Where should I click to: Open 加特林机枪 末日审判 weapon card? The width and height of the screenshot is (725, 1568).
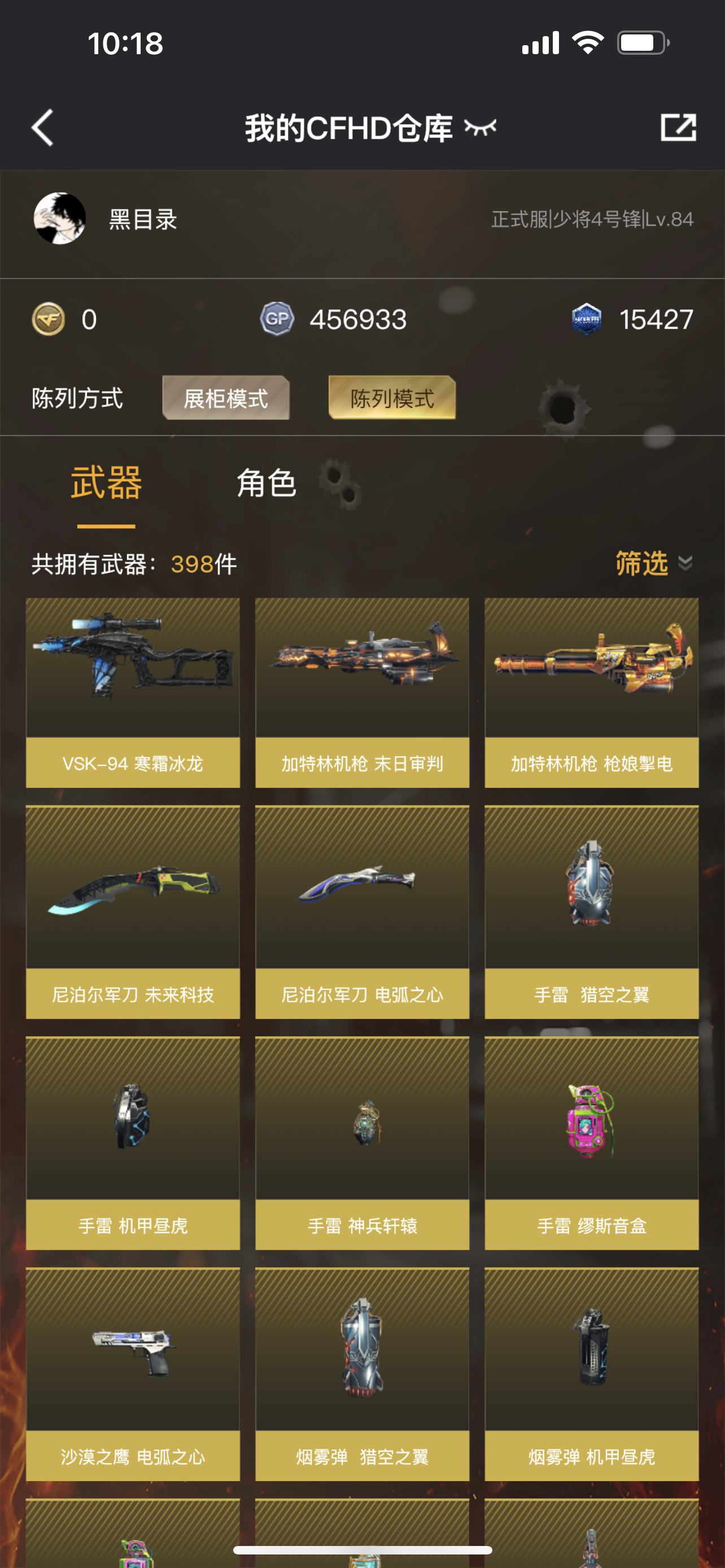(x=362, y=692)
